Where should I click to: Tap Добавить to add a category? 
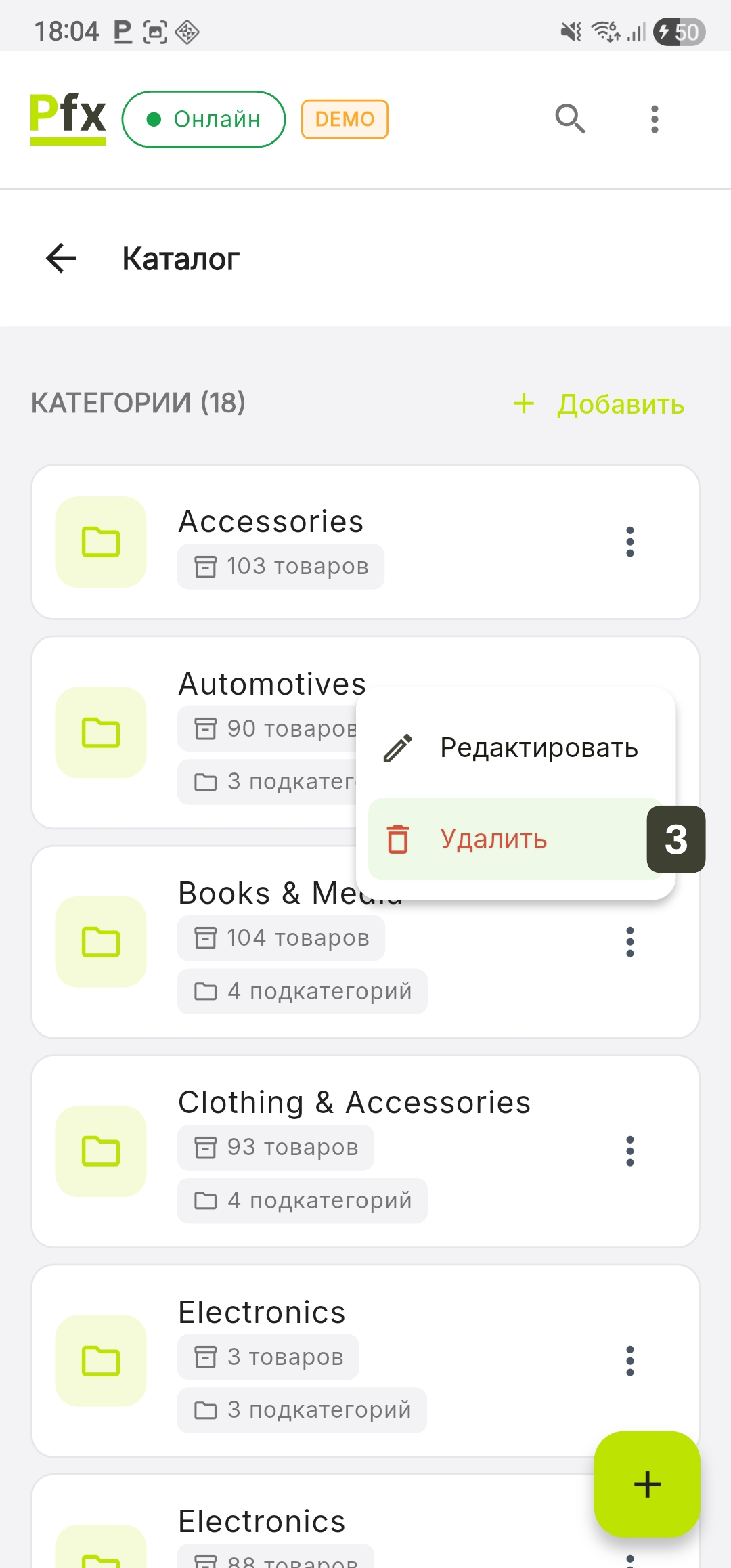[x=600, y=404]
